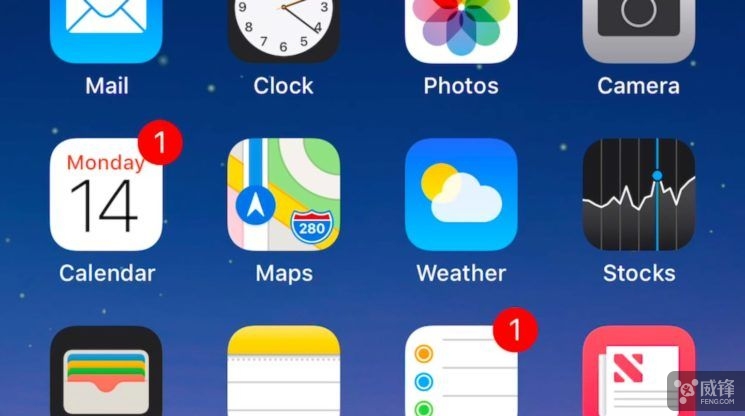Open the Wallet app icon

coord(106,371)
